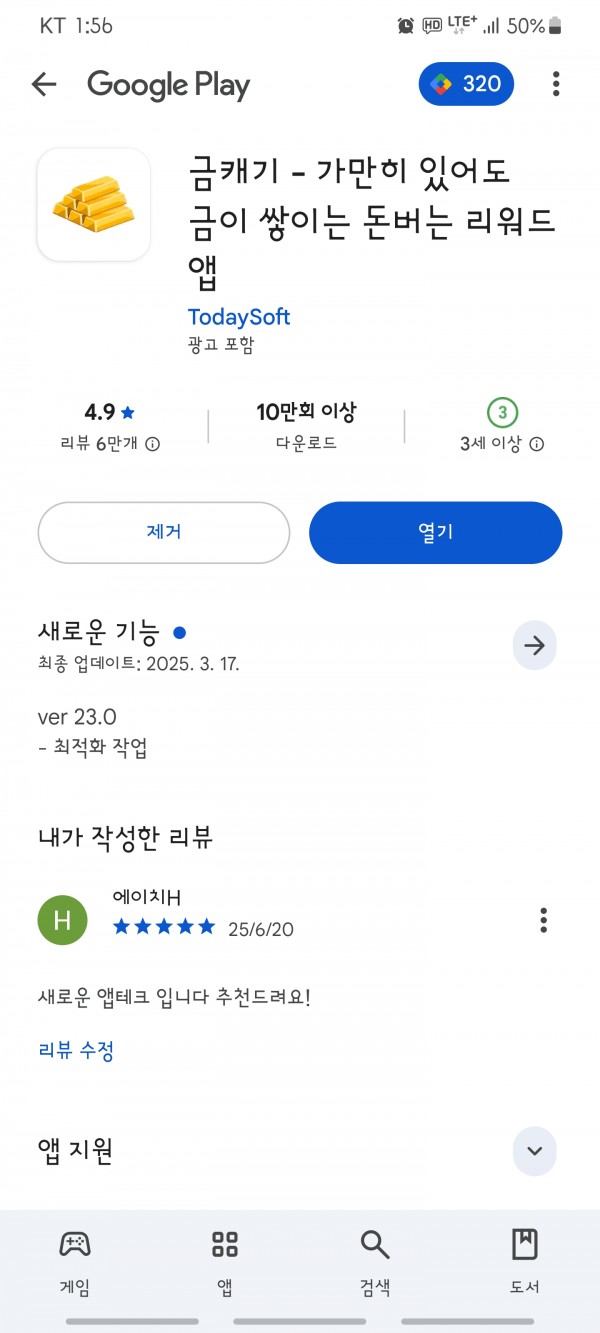Open options menu for 에이치H's review

(x=544, y=919)
